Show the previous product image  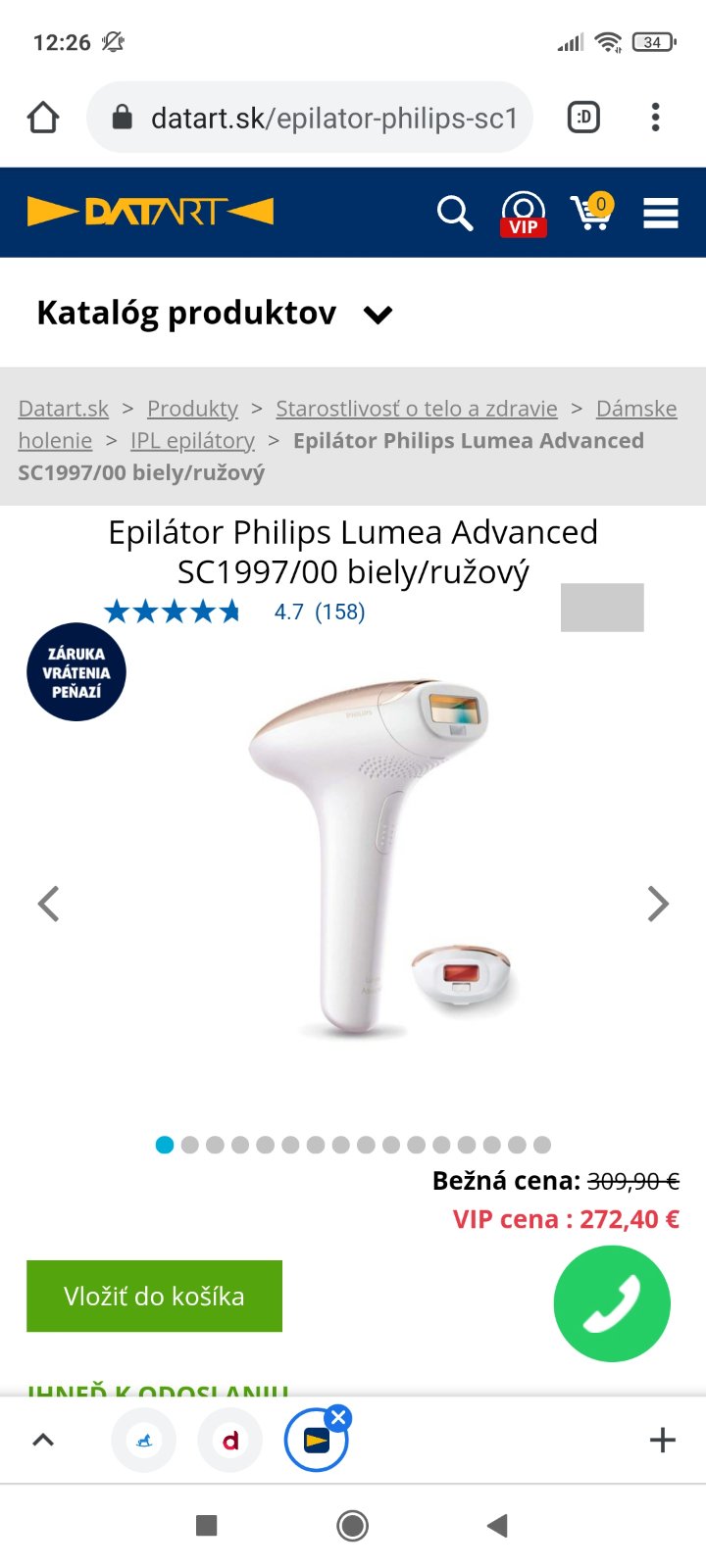48,904
